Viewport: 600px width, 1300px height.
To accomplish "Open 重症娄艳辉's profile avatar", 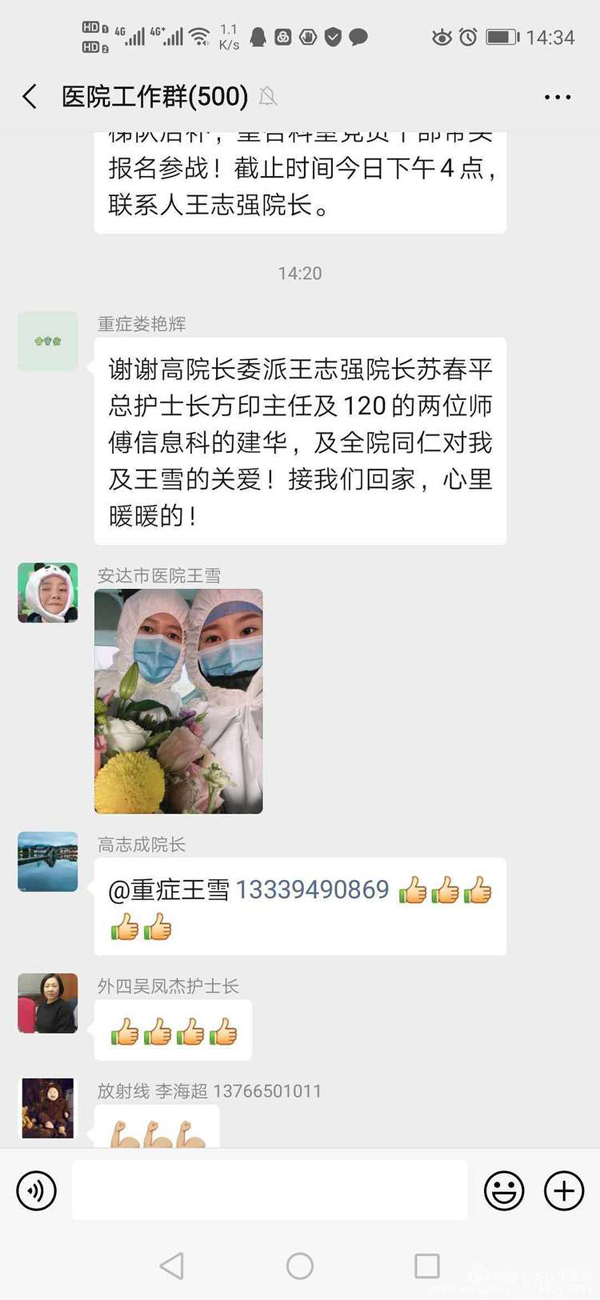I will pyautogui.click(x=47, y=341).
